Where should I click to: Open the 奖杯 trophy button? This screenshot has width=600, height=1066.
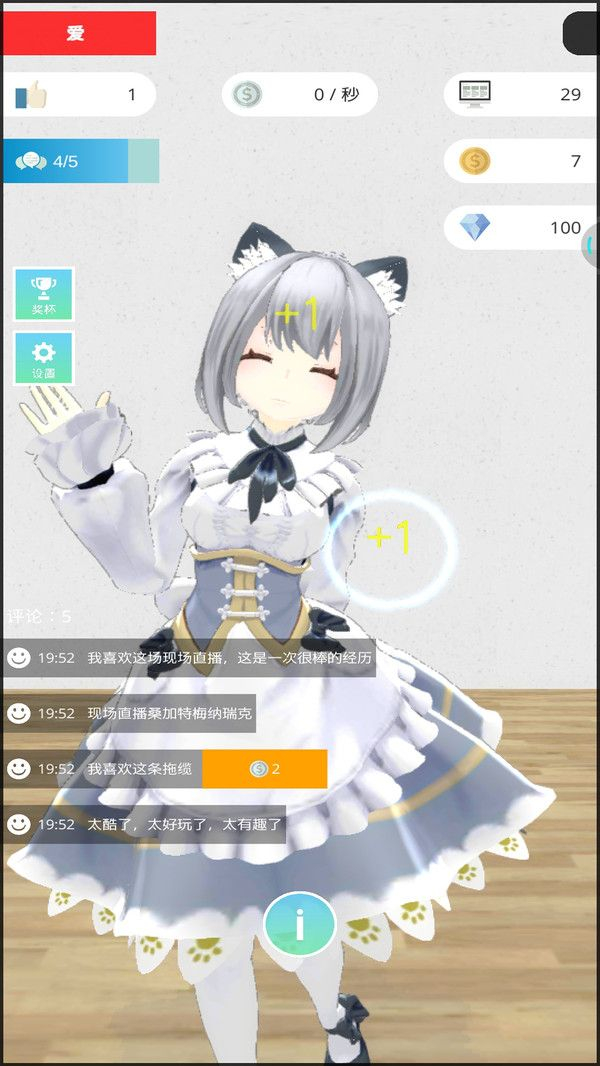pos(43,294)
